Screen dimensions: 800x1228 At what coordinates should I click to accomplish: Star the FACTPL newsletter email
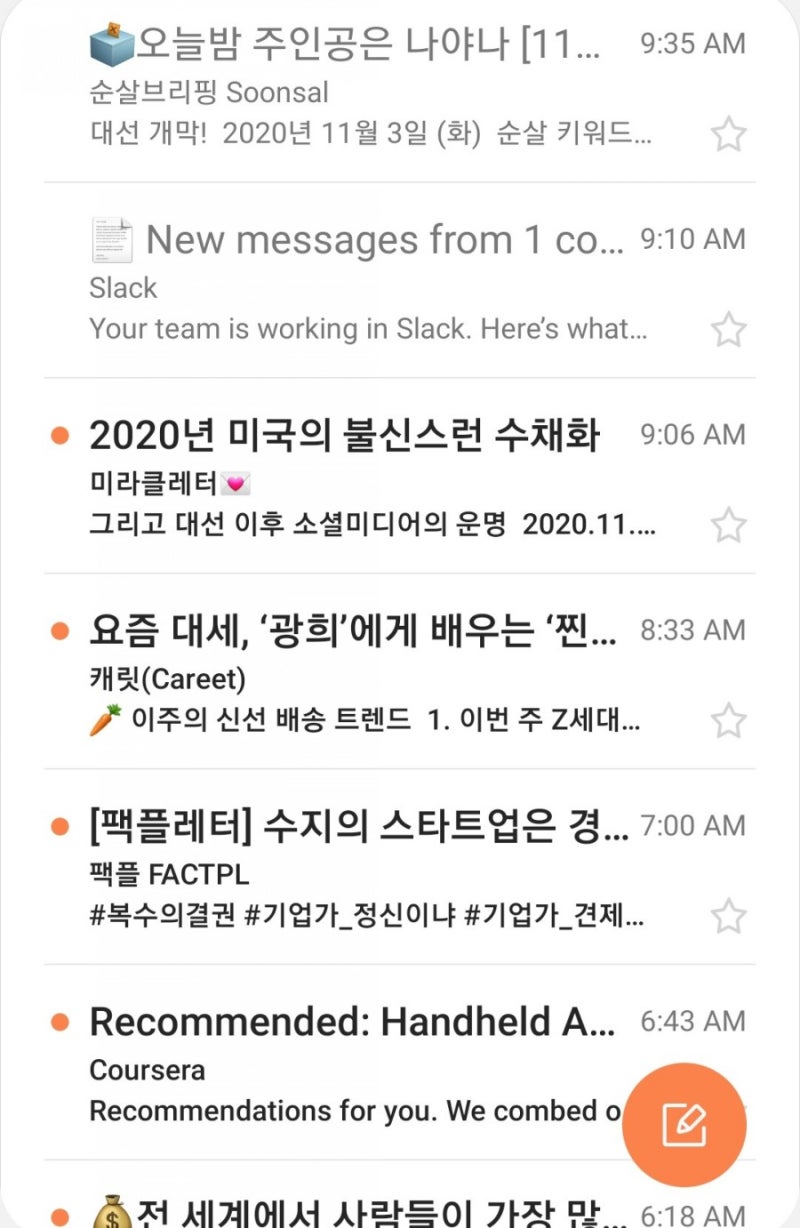(x=729, y=915)
